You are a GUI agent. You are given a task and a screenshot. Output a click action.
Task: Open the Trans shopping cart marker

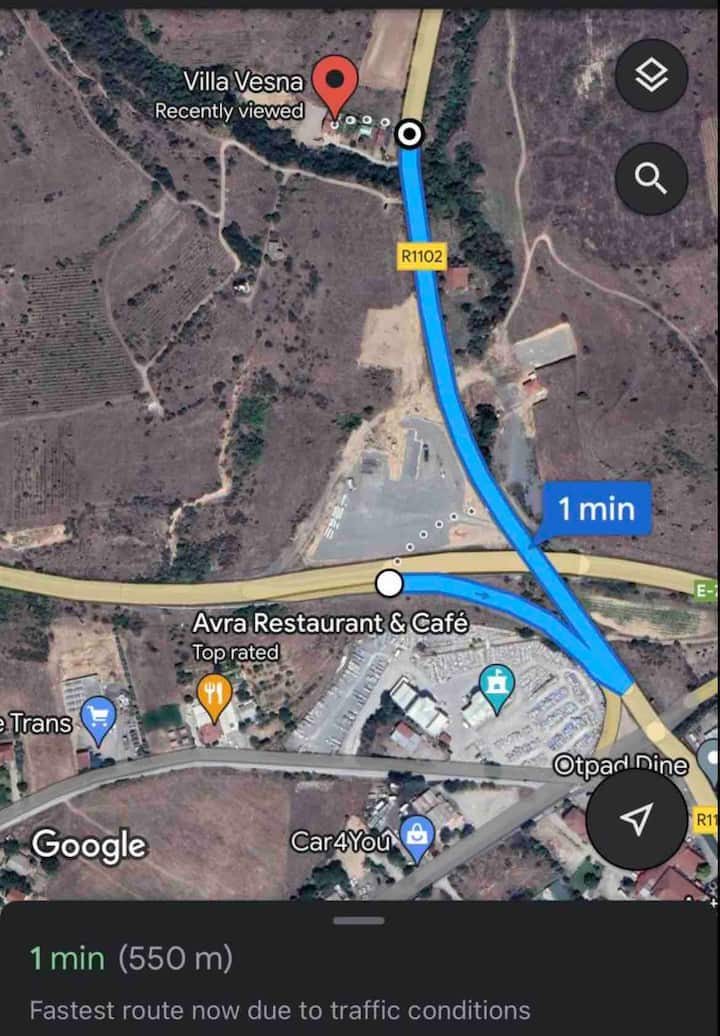pyautogui.click(x=98, y=718)
